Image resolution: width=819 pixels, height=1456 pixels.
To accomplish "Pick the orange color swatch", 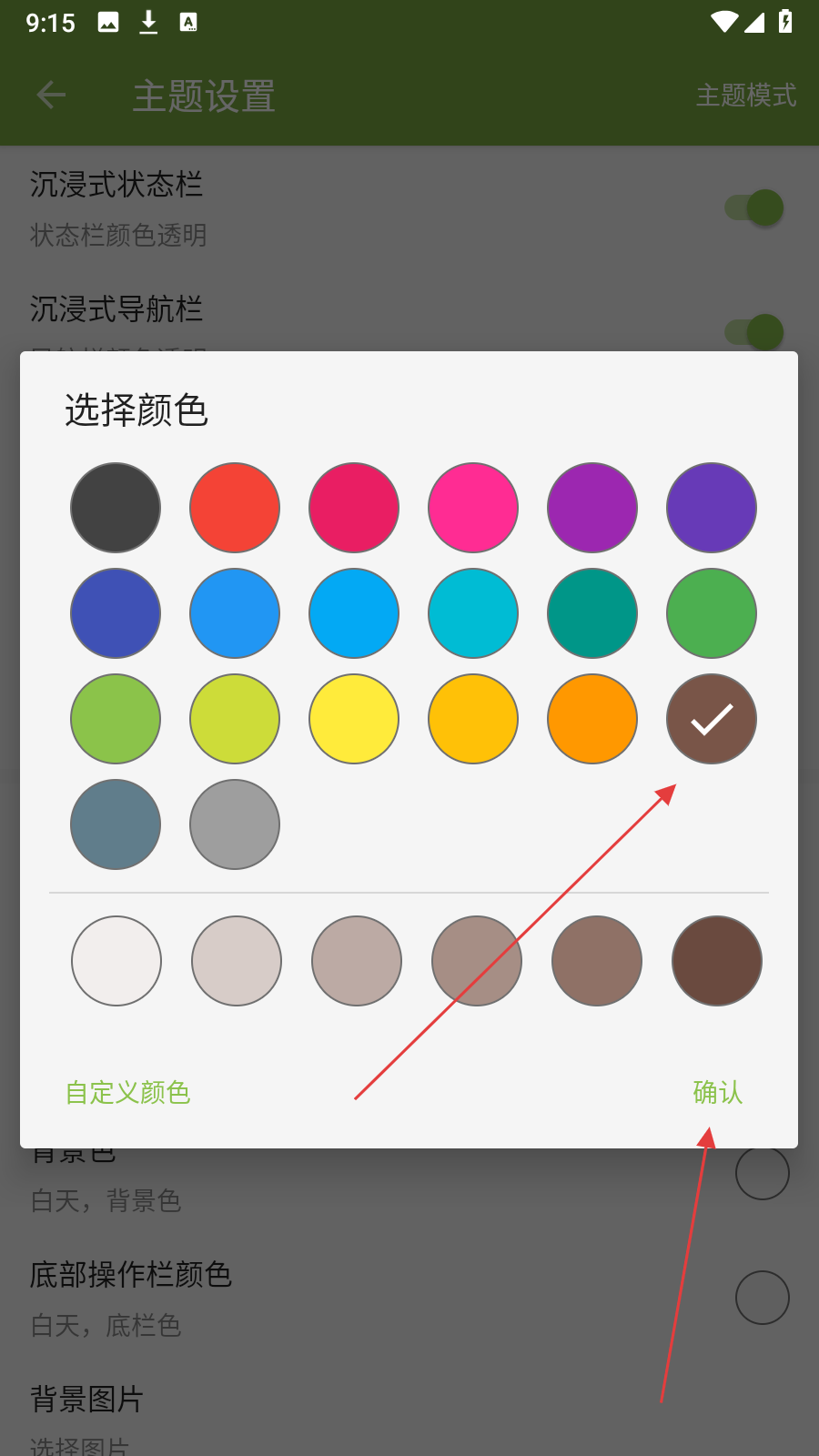I will pyautogui.click(x=592, y=719).
